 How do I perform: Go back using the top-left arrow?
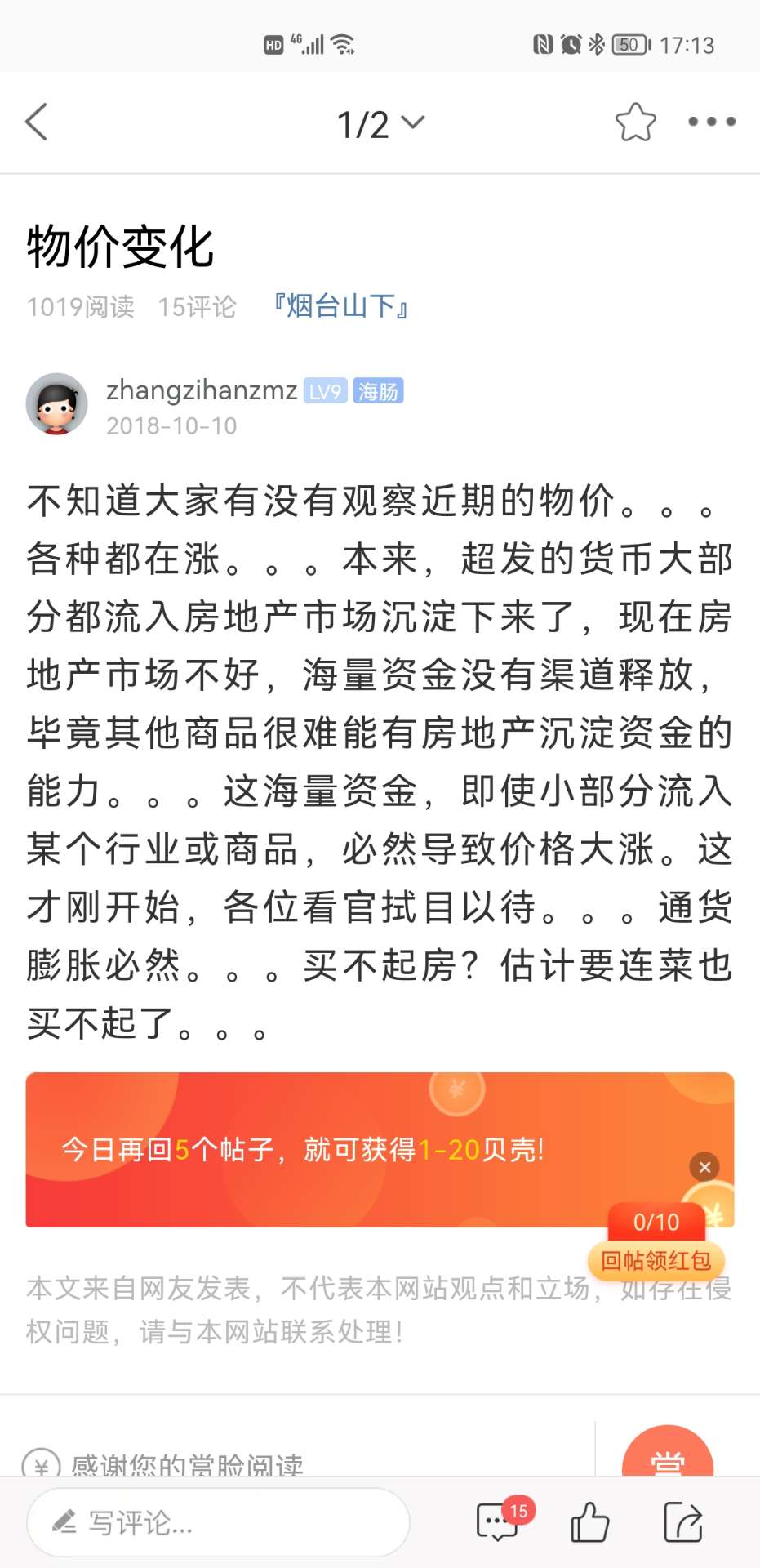click(x=37, y=122)
